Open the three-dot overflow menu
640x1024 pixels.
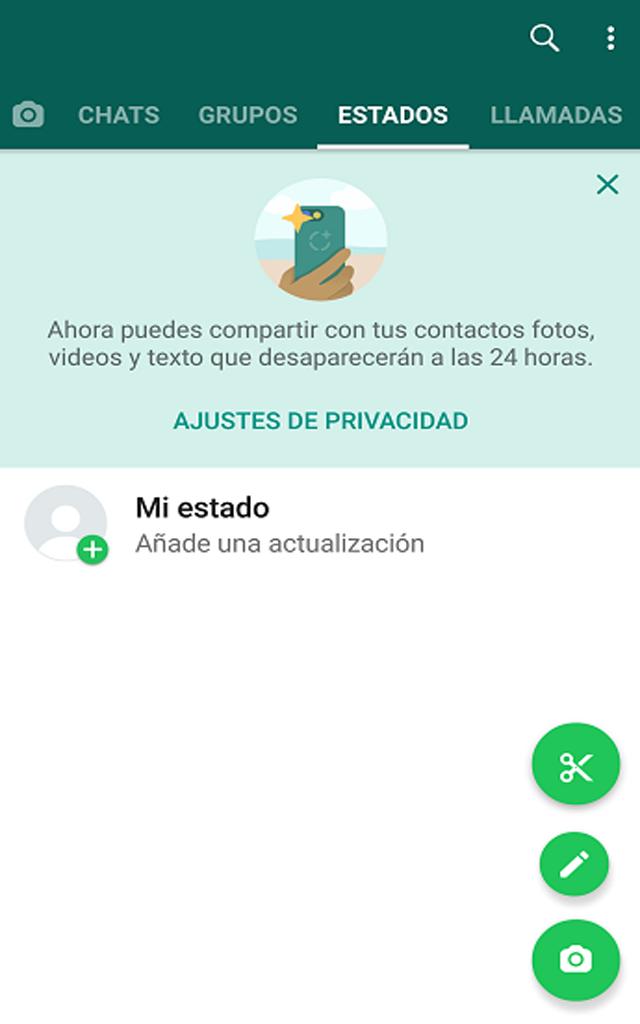[x=610, y=38]
